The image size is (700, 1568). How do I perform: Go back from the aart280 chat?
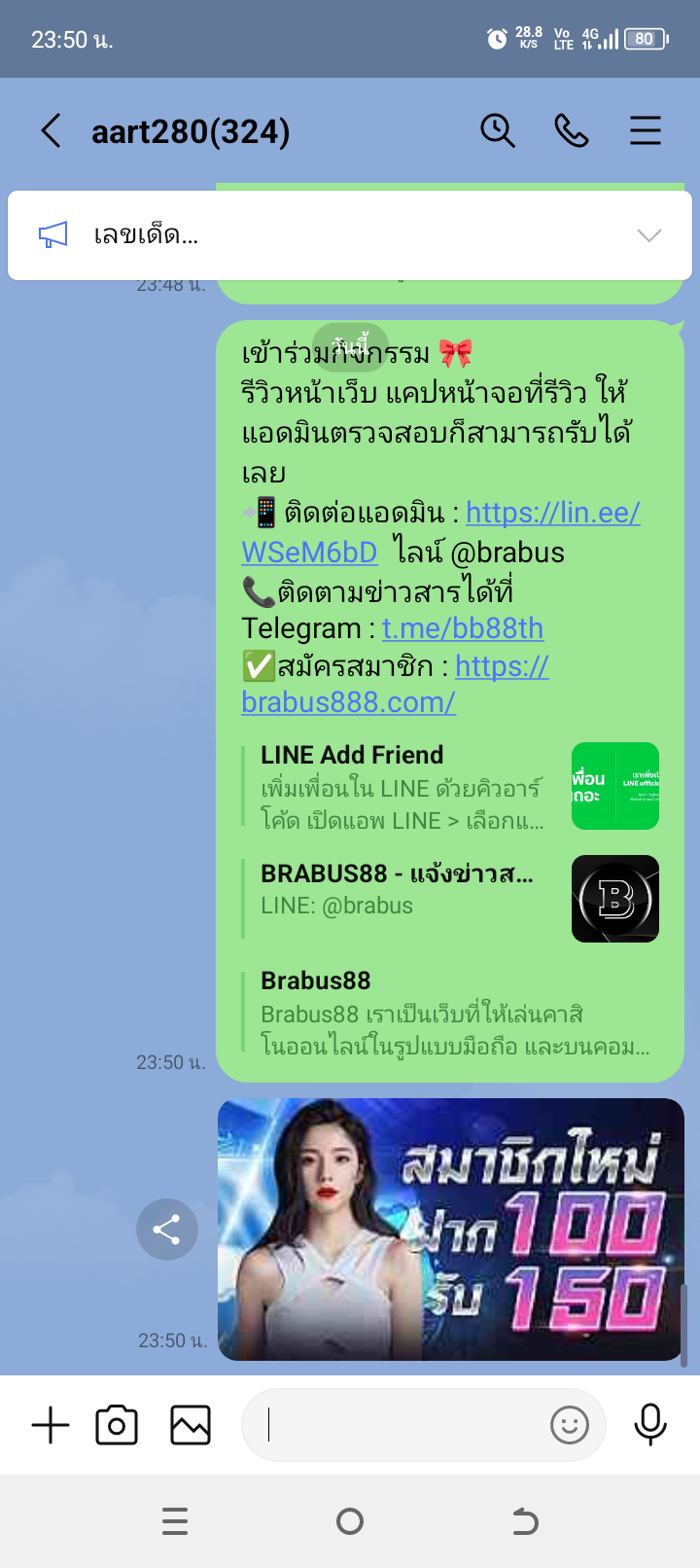51,130
